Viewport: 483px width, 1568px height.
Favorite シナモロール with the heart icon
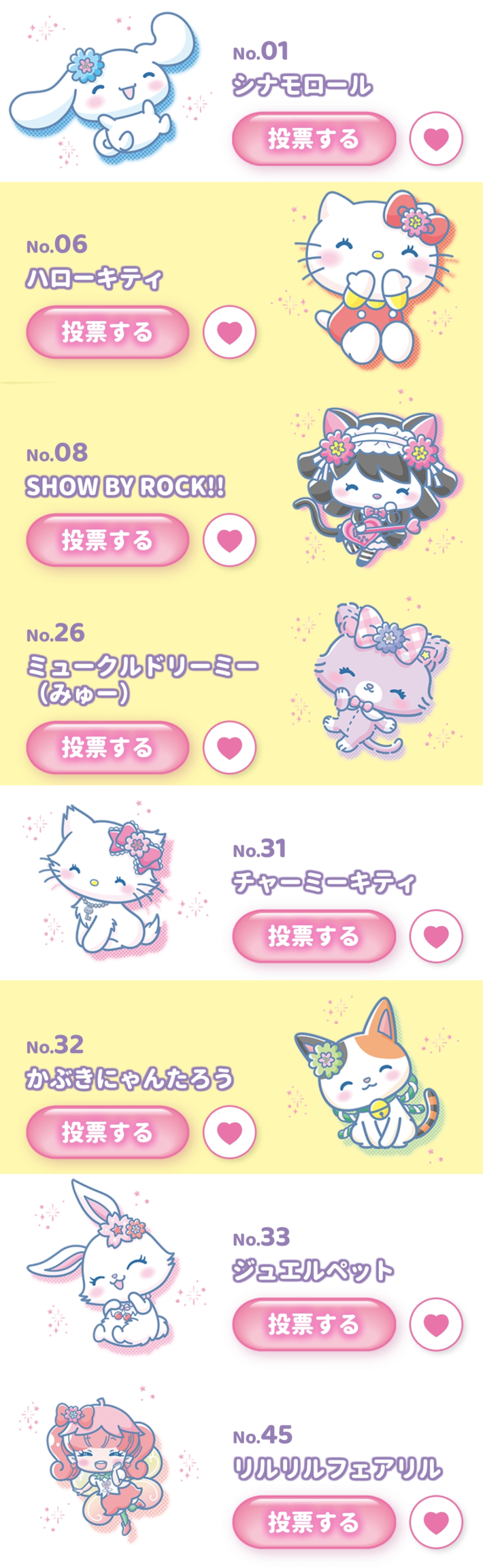[436, 139]
